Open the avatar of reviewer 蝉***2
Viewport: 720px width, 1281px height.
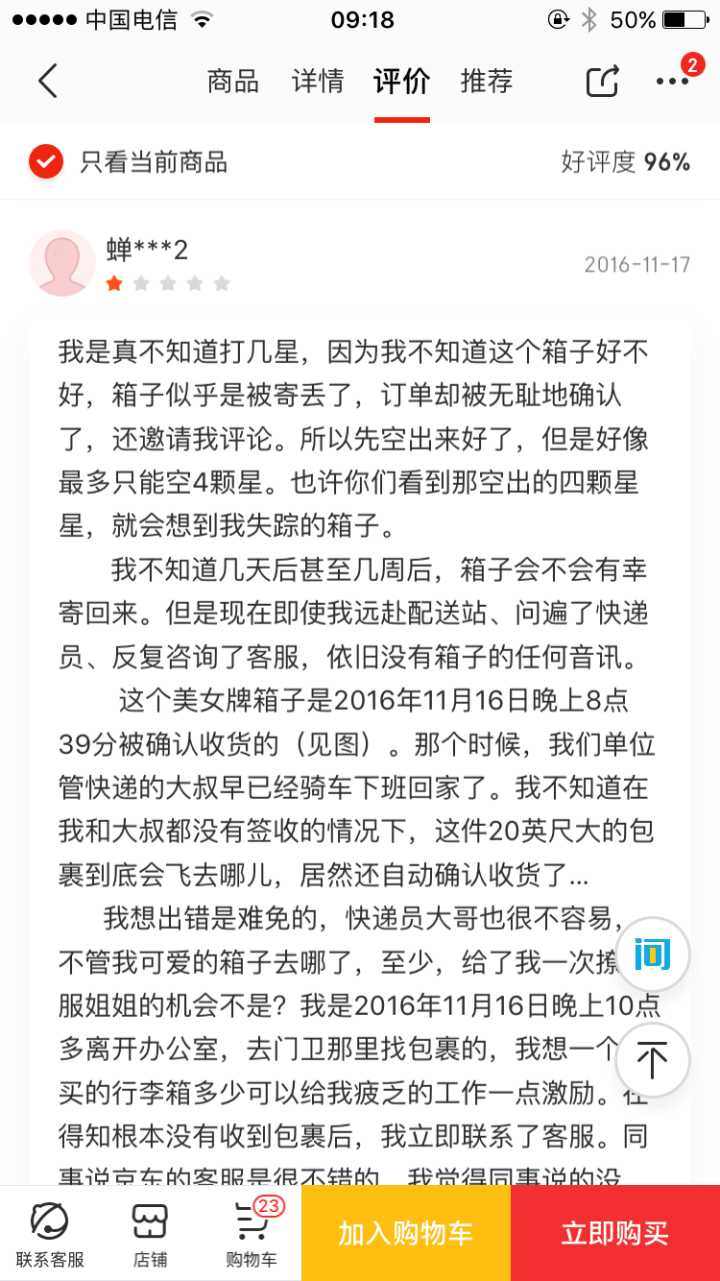63,264
